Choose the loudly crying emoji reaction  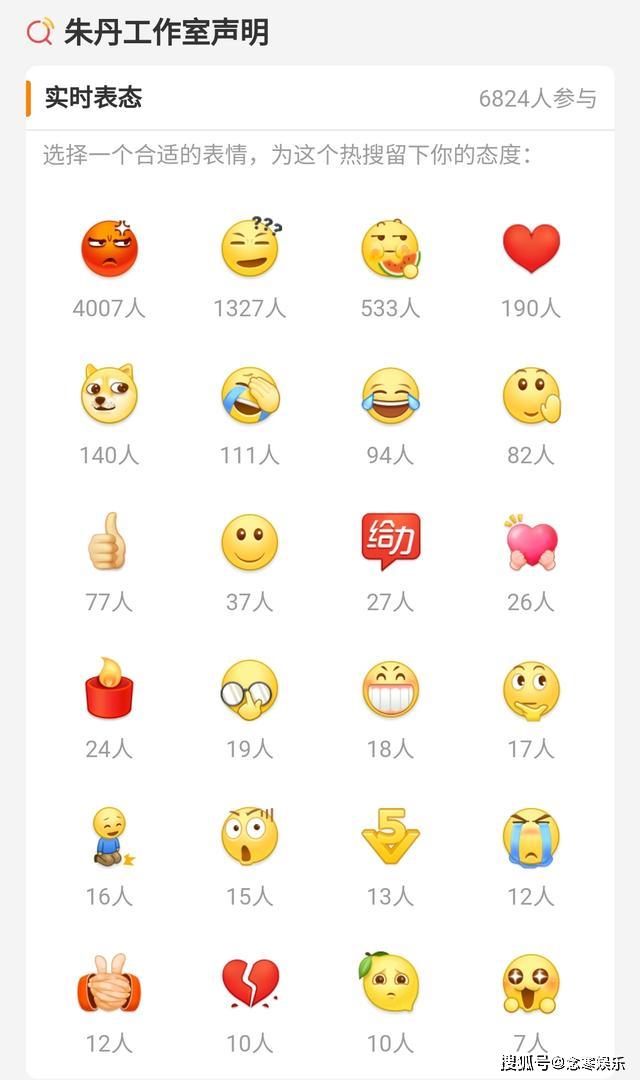(531, 836)
